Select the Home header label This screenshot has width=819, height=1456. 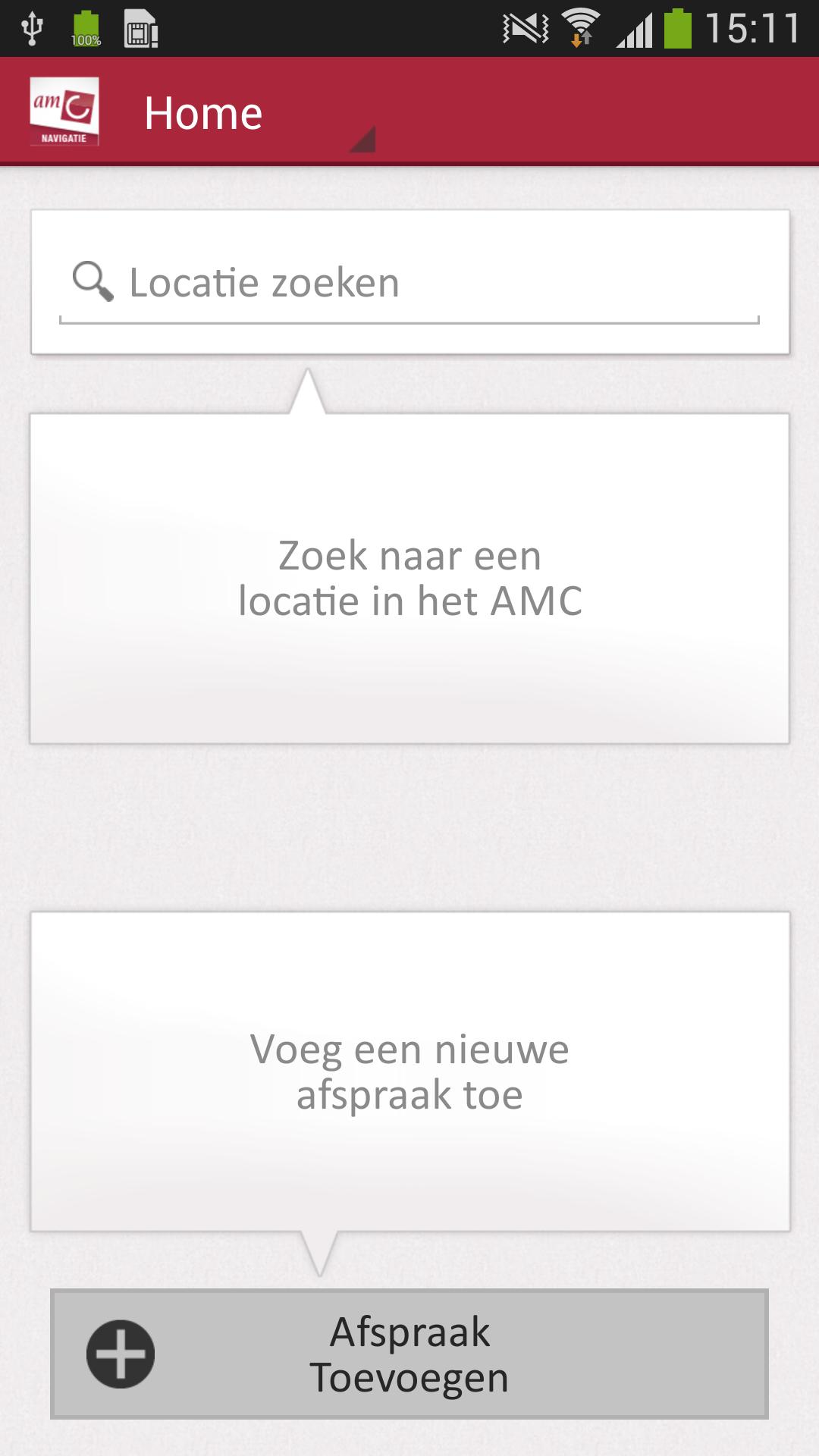click(202, 112)
